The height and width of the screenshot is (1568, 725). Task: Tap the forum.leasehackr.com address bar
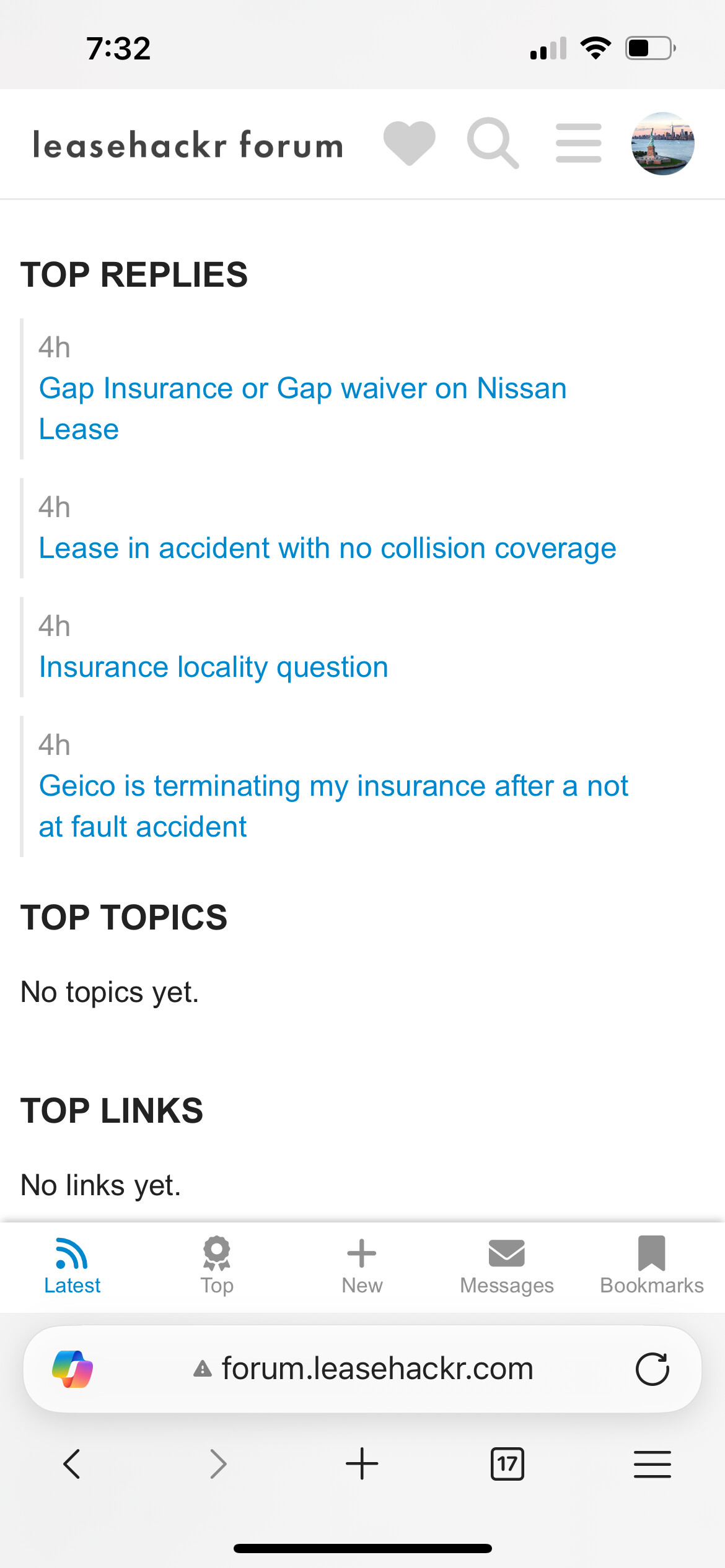(362, 1369)
